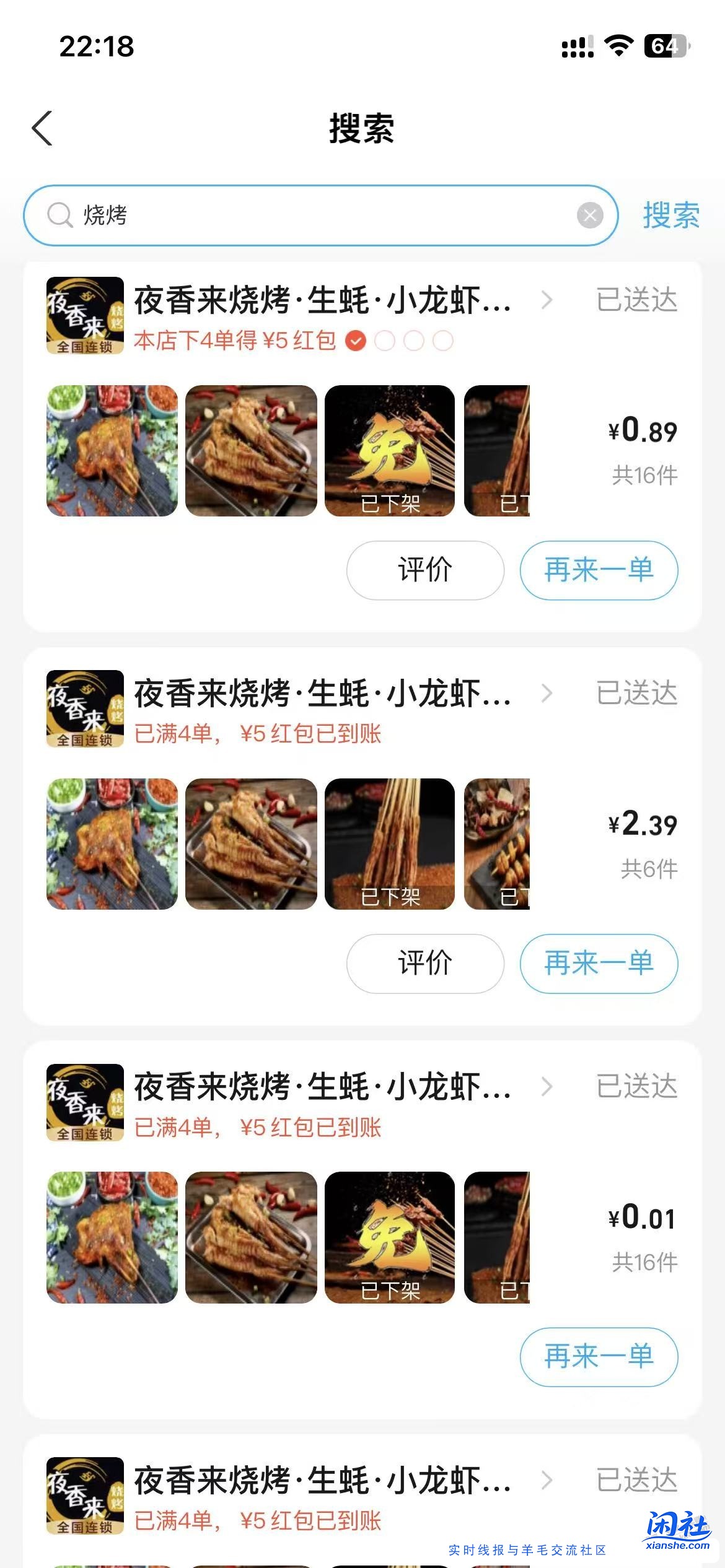Screen dimensions: 725x1568
Task: Click the magnifier icon in the search bar
Action: 61,216
